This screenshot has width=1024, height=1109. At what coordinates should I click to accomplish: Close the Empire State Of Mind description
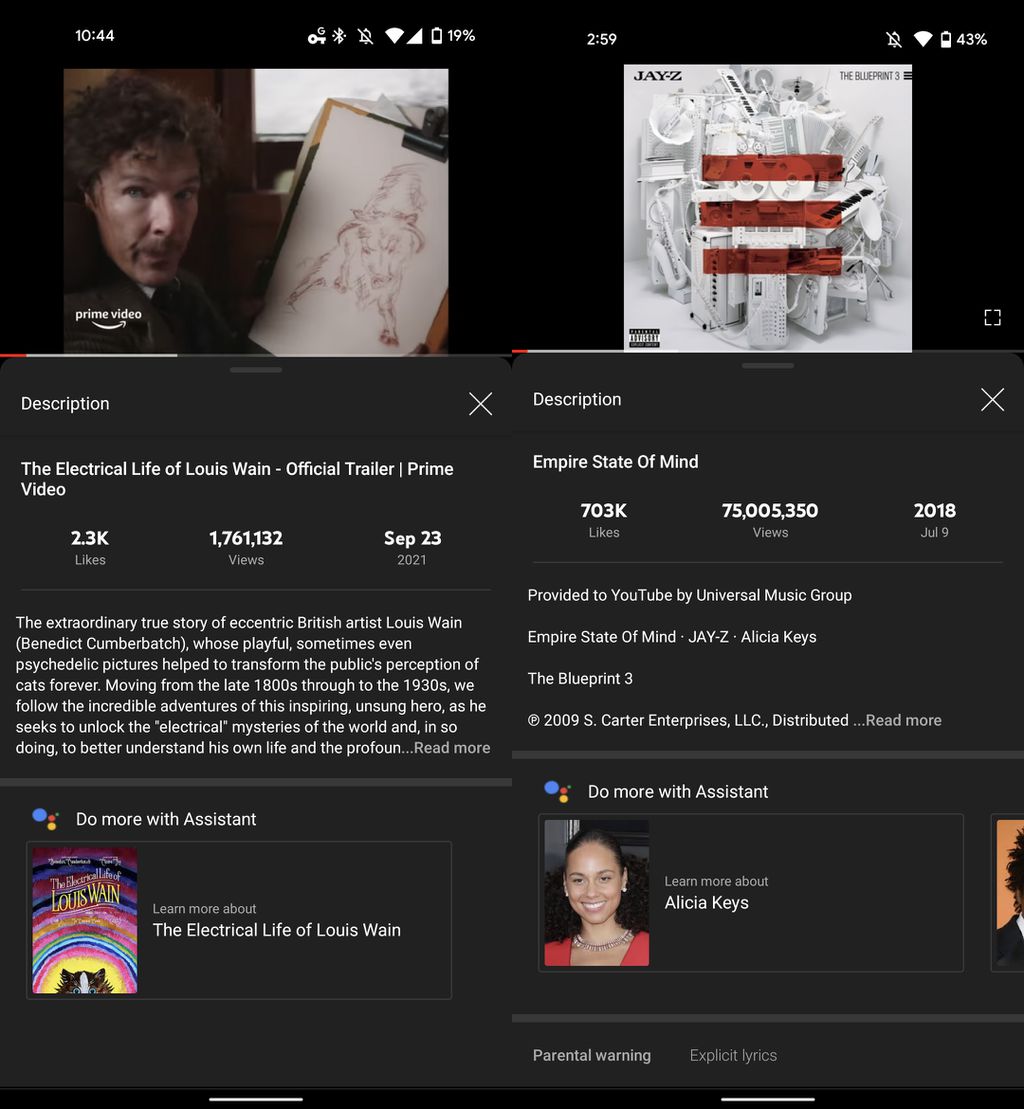992,400
